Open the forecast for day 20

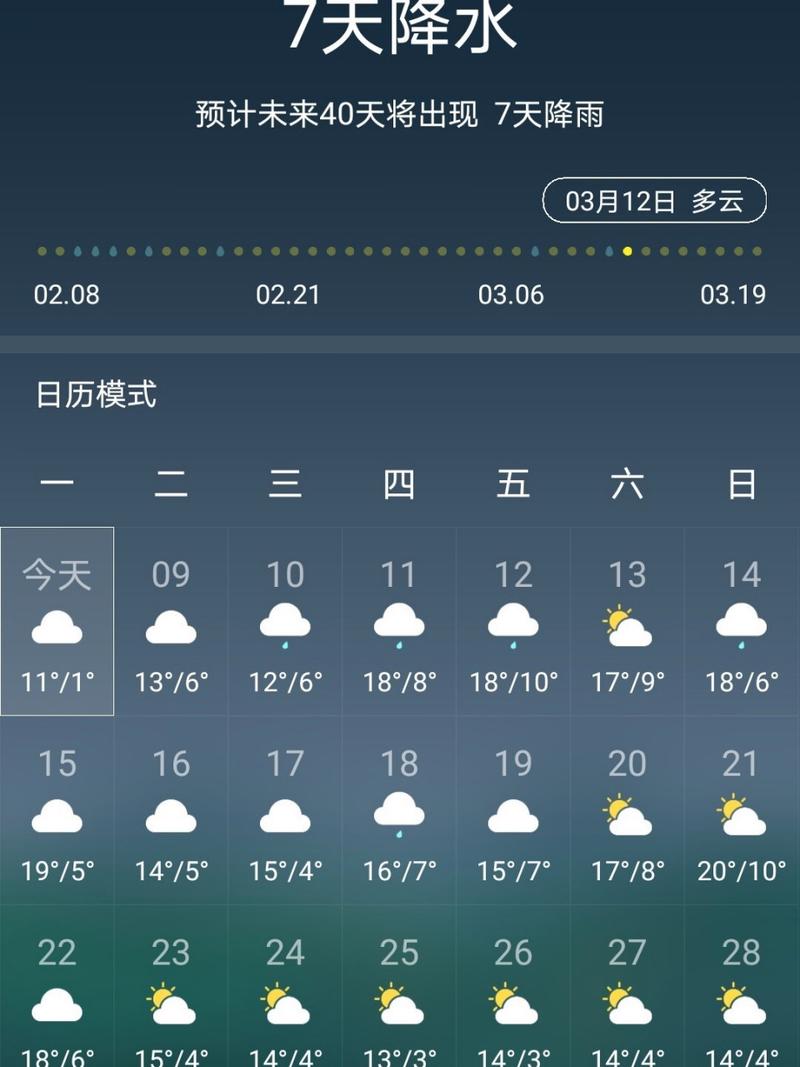[627, 811]
